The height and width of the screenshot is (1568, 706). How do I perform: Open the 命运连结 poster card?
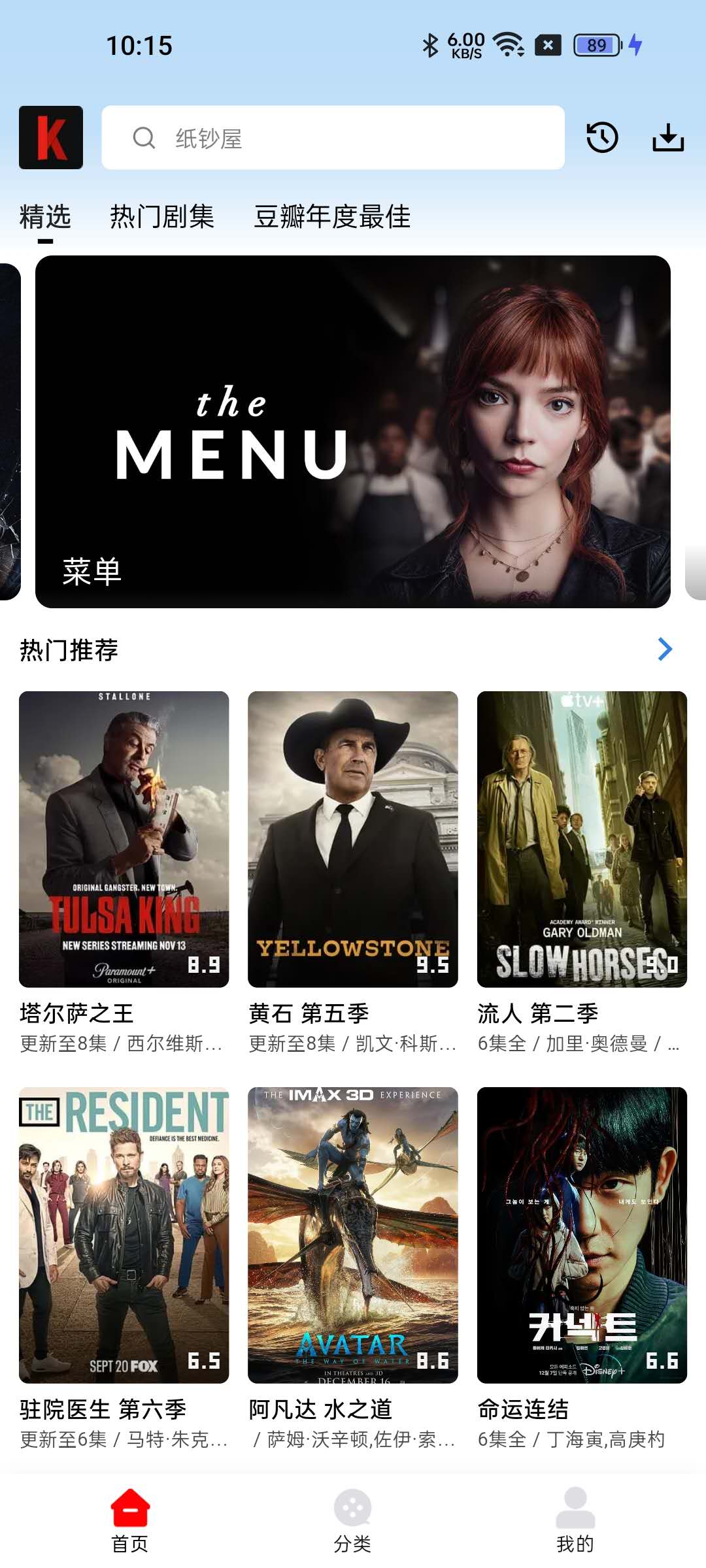click(582, 1235)
